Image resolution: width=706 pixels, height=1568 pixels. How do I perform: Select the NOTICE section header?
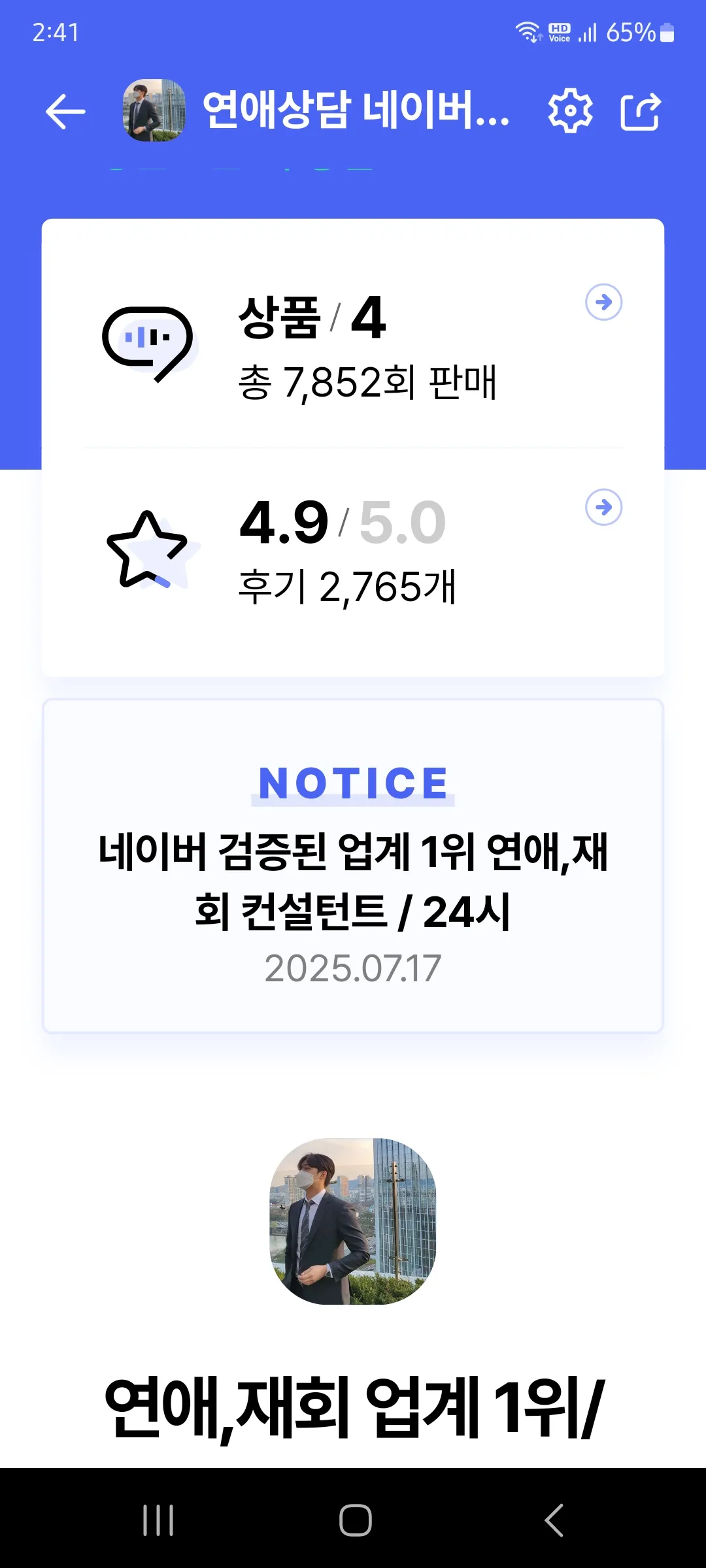pyautogui.click(x=352, y=783)
